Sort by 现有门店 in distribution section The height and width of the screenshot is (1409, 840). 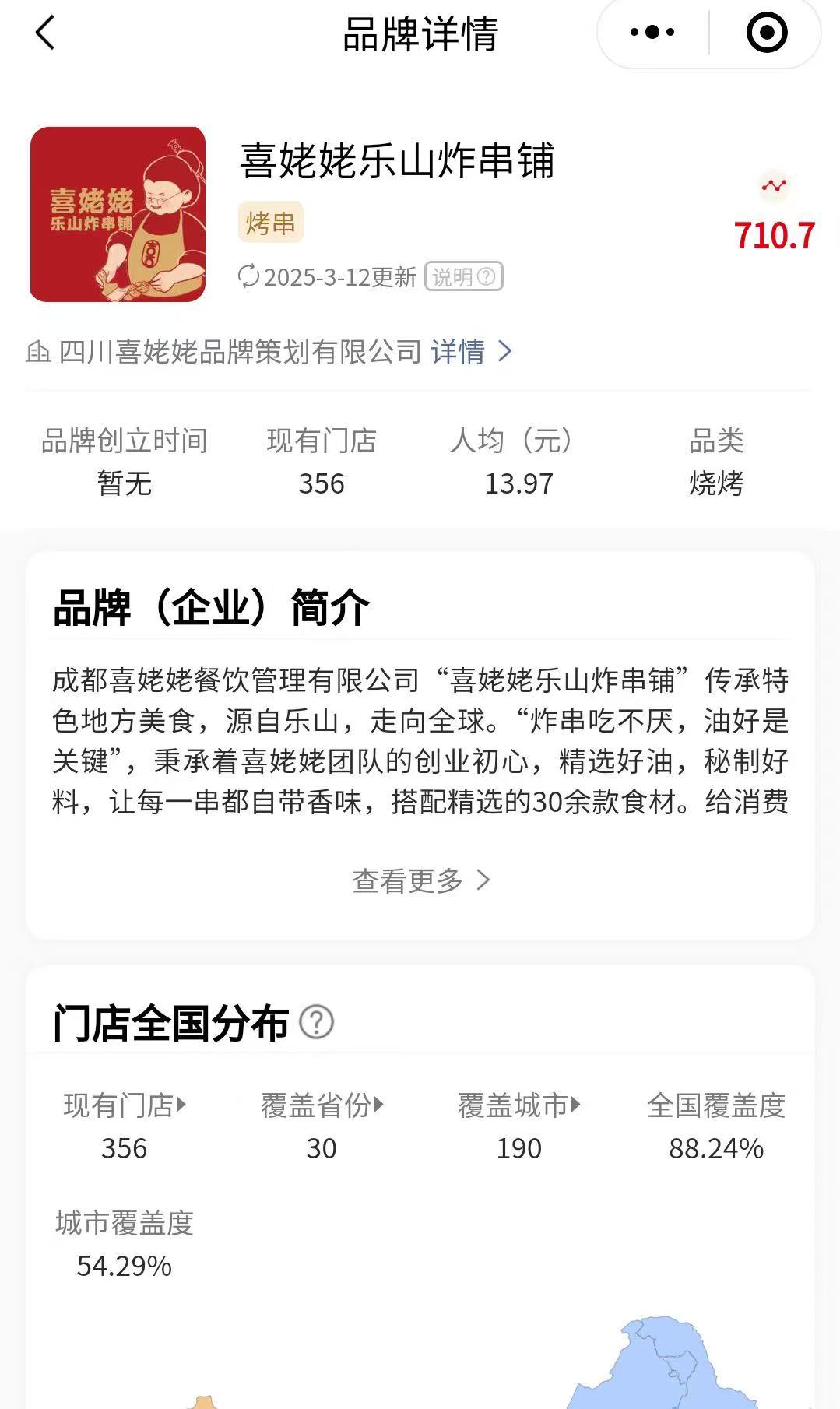125,1105
